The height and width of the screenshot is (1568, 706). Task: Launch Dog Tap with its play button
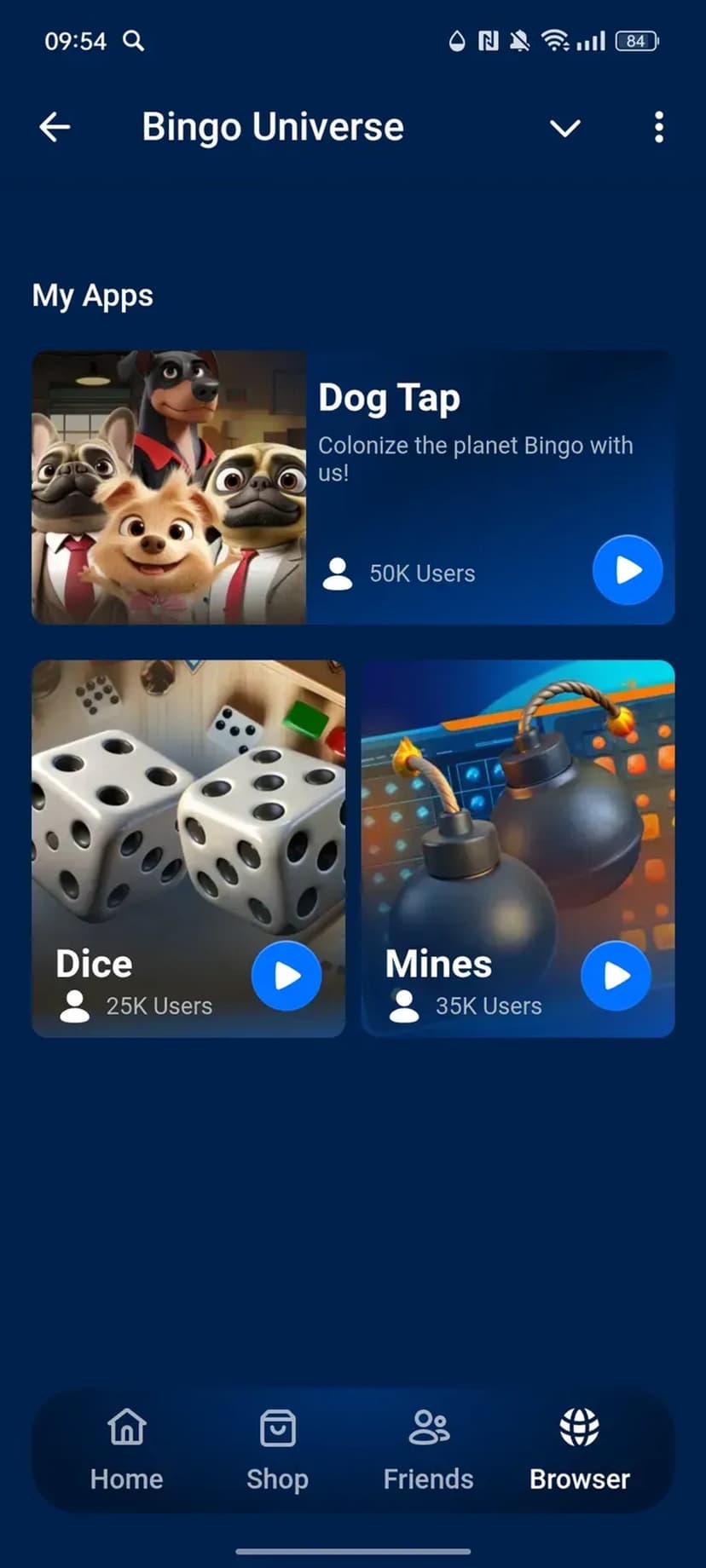point(628,570)
